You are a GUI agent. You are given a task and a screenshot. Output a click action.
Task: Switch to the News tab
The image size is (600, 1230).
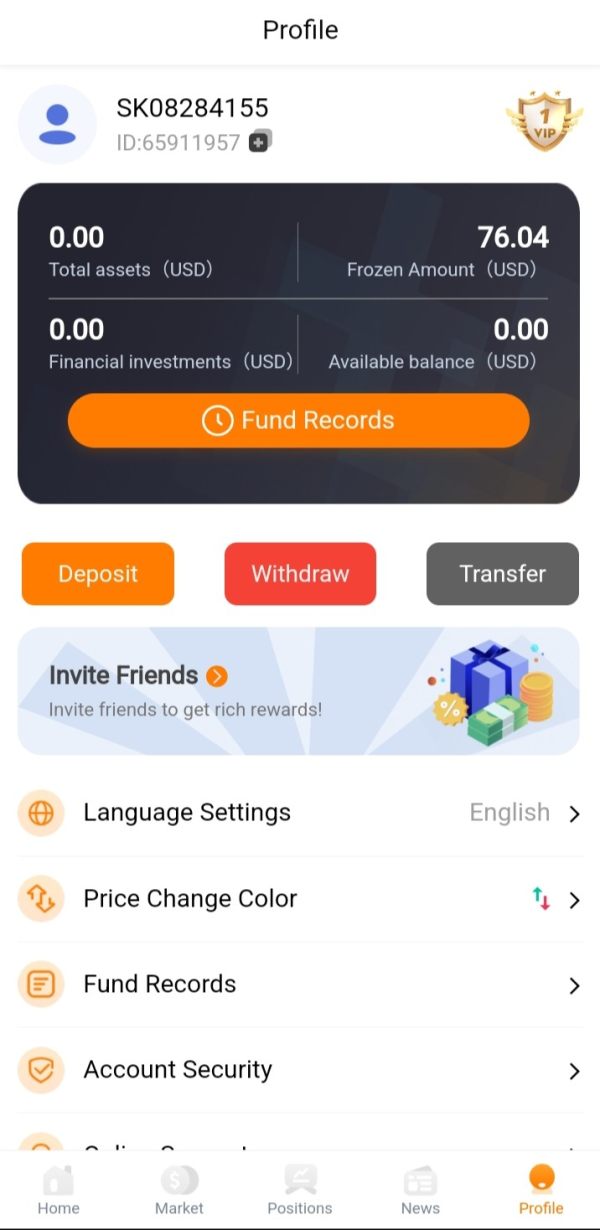click(x=420, y=1190)
